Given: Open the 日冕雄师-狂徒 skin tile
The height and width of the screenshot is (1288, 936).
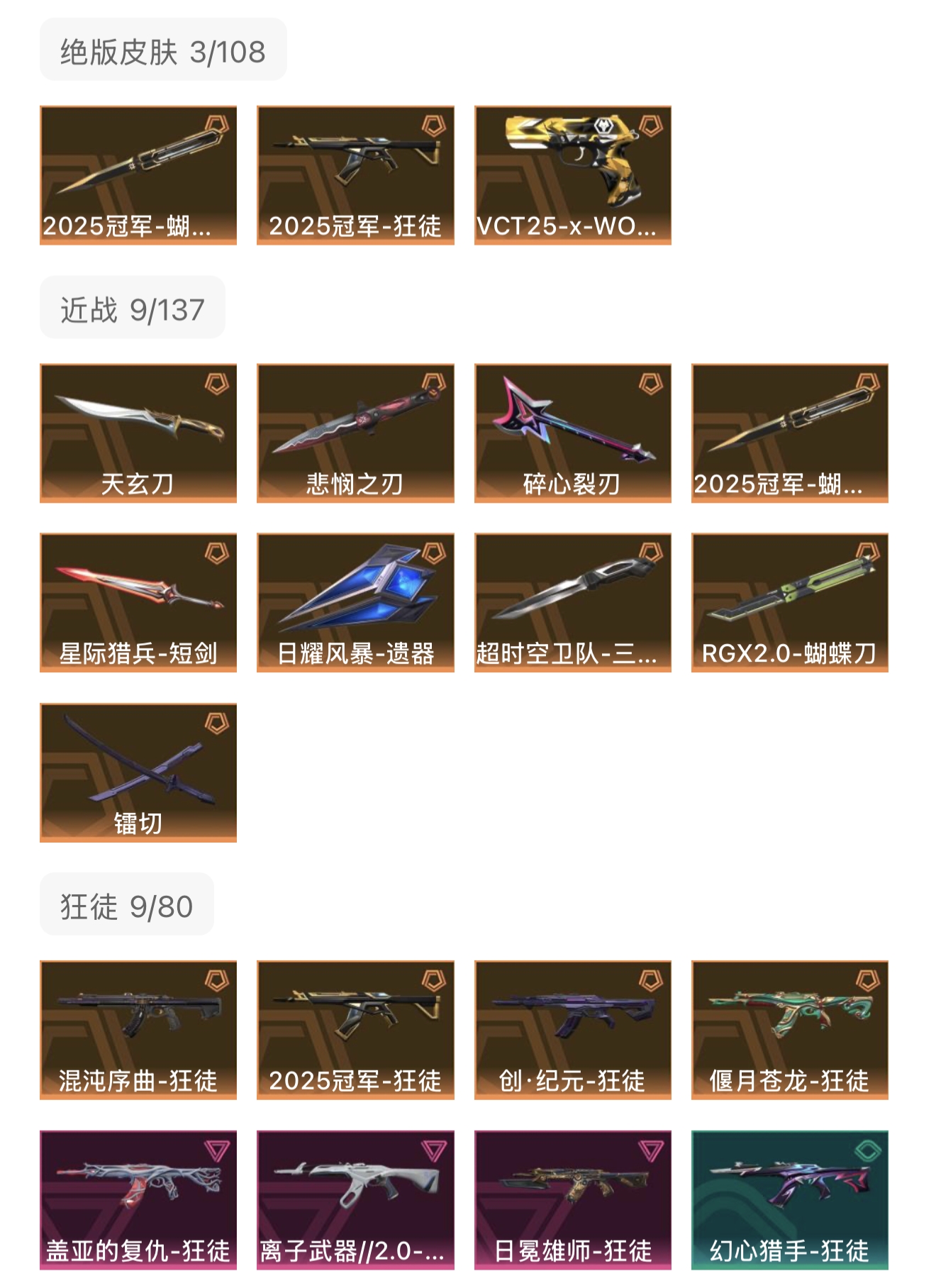Looking at the screenshot, I should click(572, 1199).
